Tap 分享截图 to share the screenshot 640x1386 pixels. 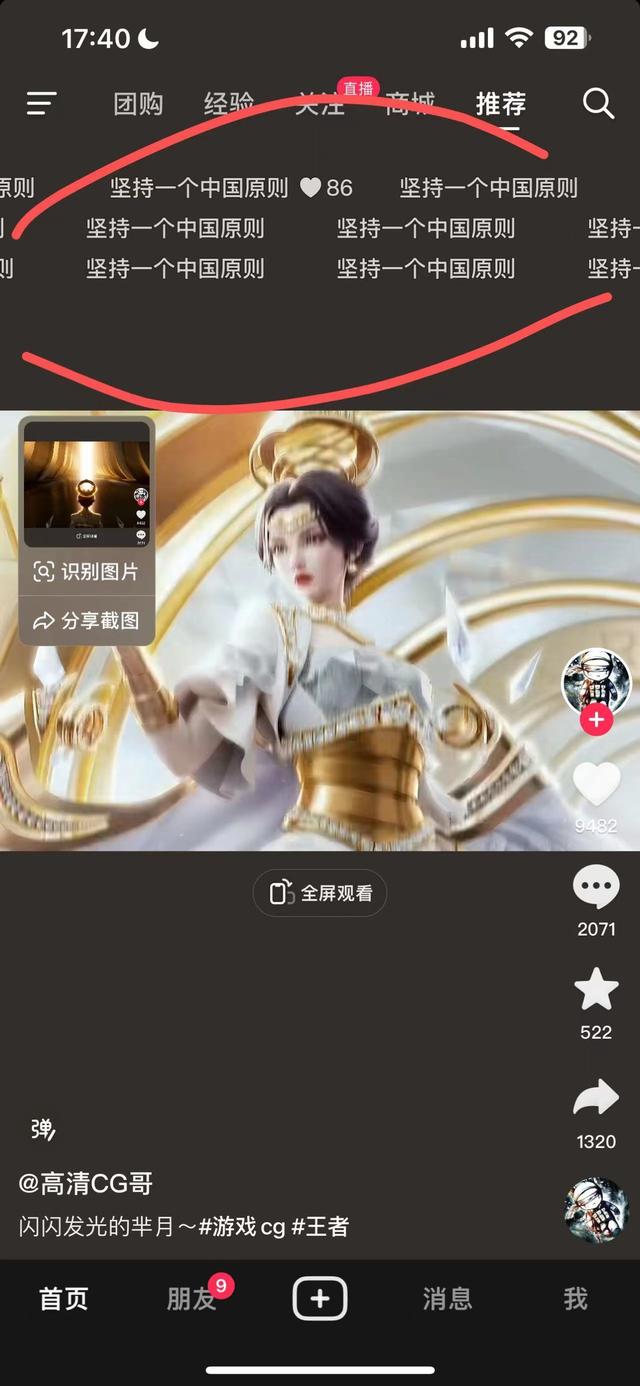point(87,621)
